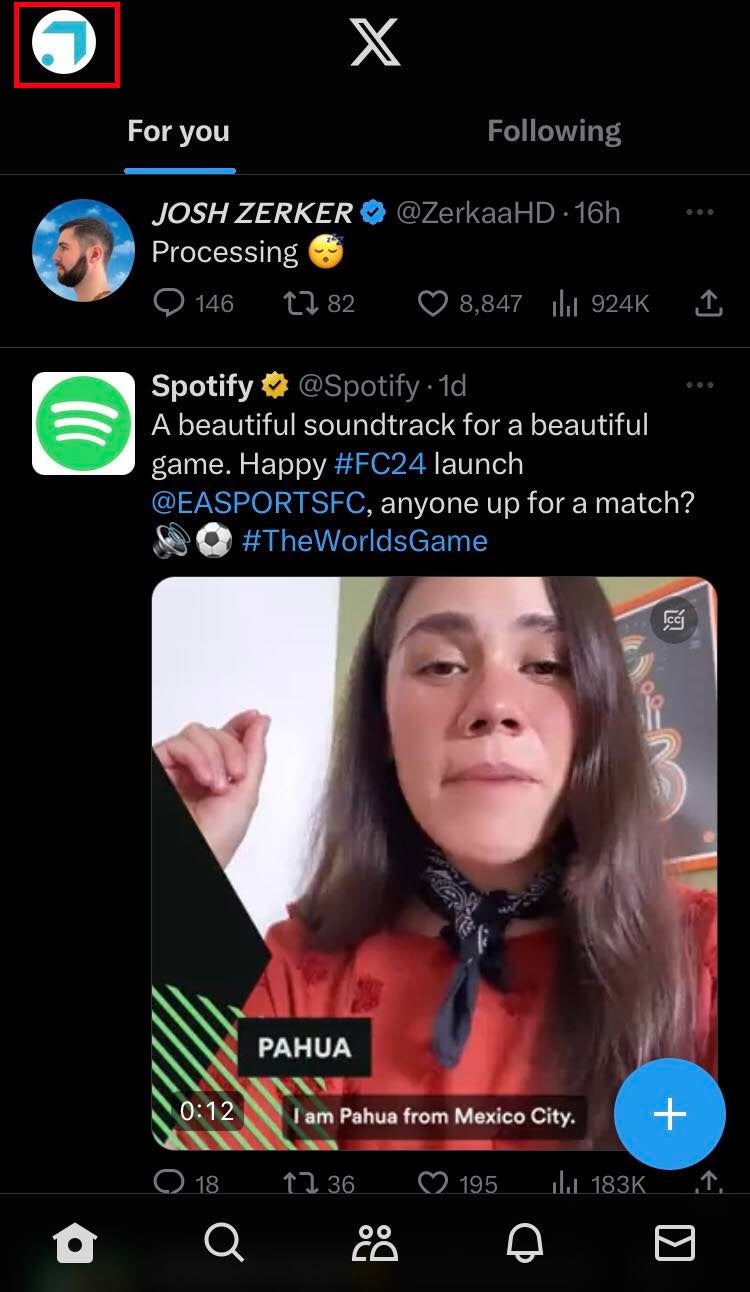Image resolution: width=750 pixels, height=1292 pixels.
Task: Open the #TheWorldsGame hashtag
Action: tap(365, 541)
